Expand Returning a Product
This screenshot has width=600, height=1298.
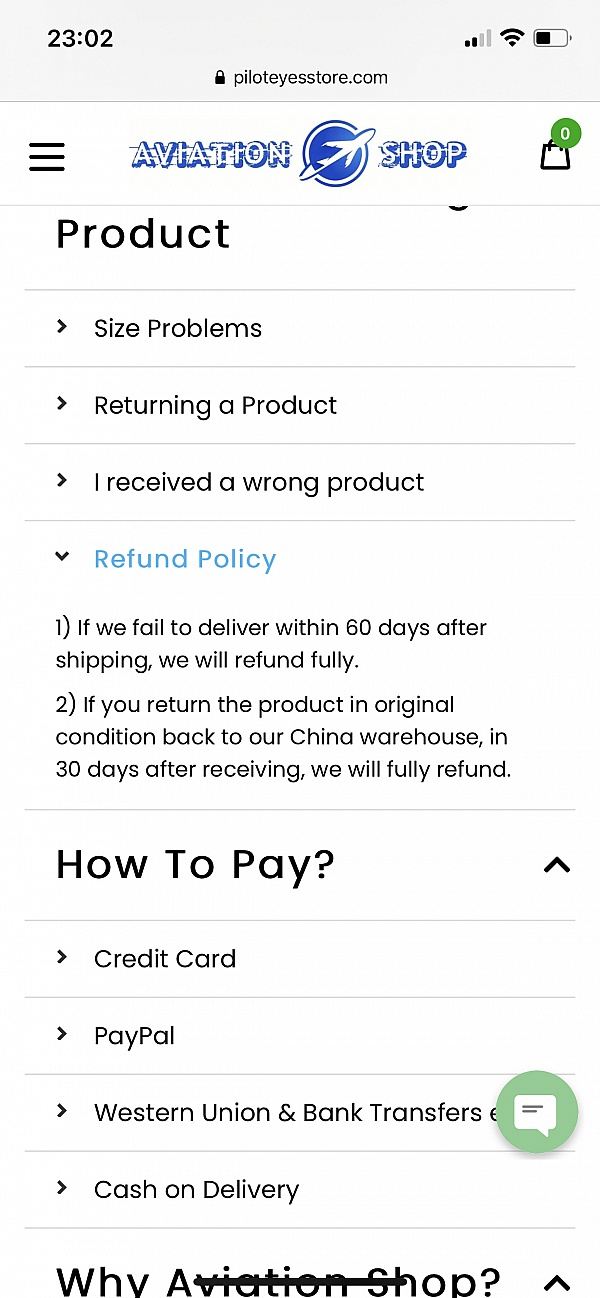(x=215, y=405)
